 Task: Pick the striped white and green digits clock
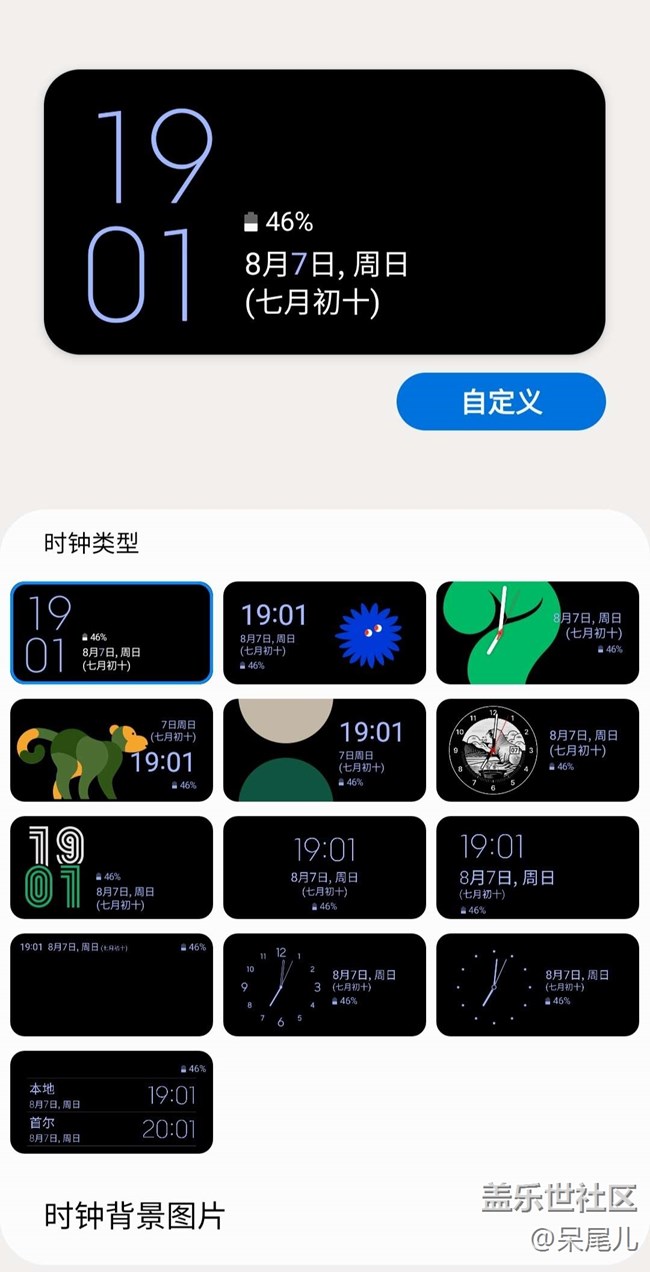tap(111, 867)
